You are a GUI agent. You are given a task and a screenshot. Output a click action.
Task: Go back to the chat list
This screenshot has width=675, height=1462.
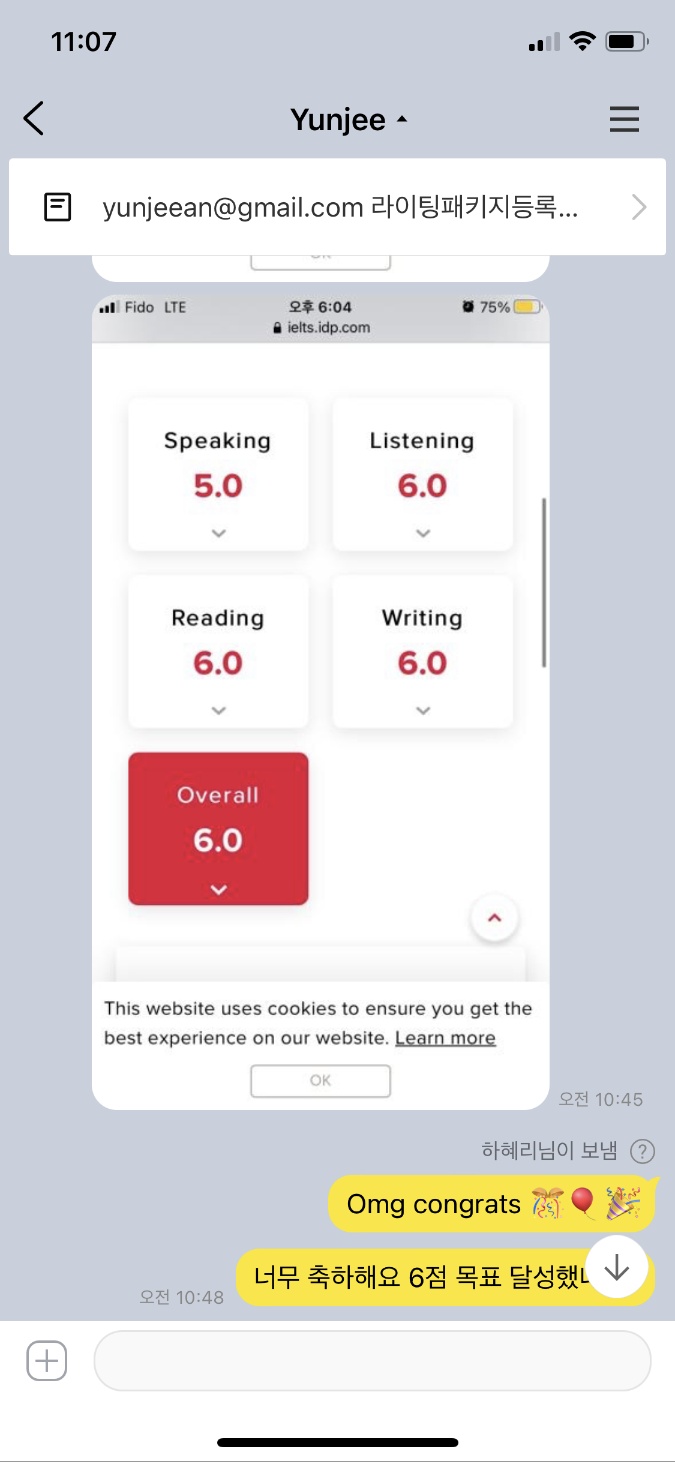(34, 119)
